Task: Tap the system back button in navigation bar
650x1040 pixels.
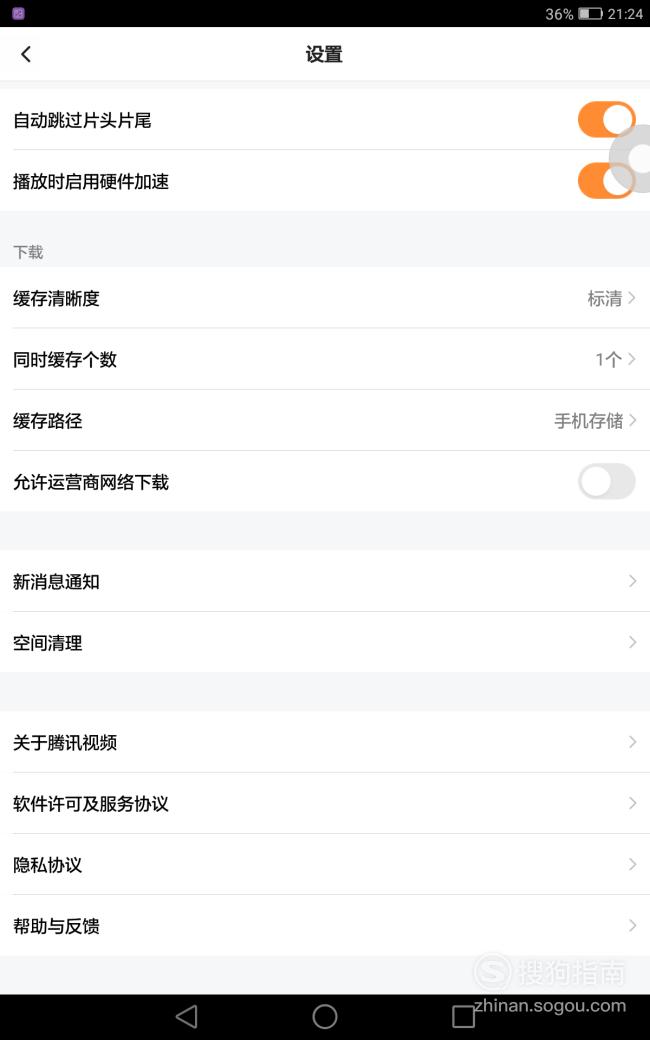Action: coord(187,1016)
